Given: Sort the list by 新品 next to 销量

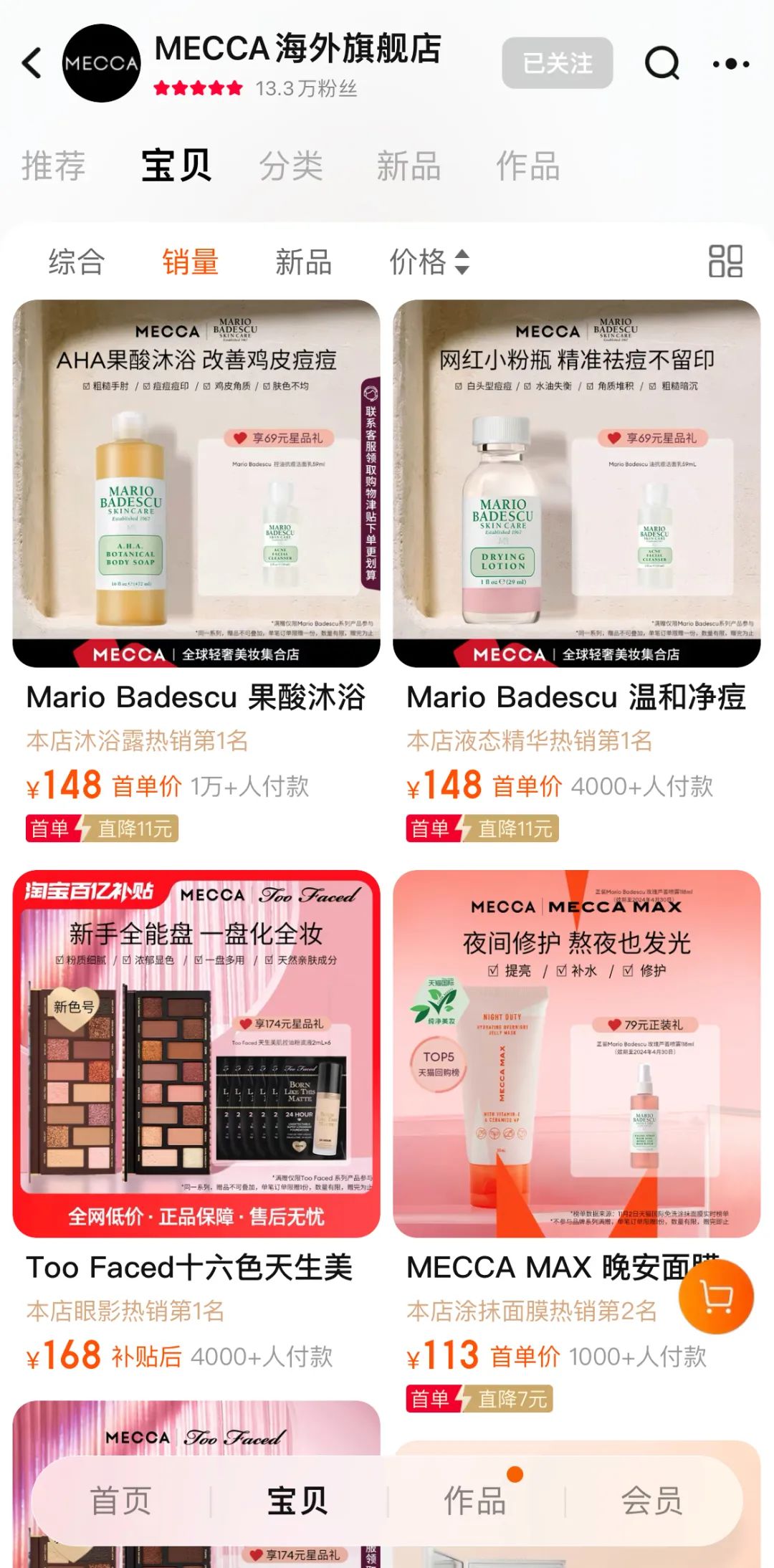Looking at the screenshot, I should [304, 262].
